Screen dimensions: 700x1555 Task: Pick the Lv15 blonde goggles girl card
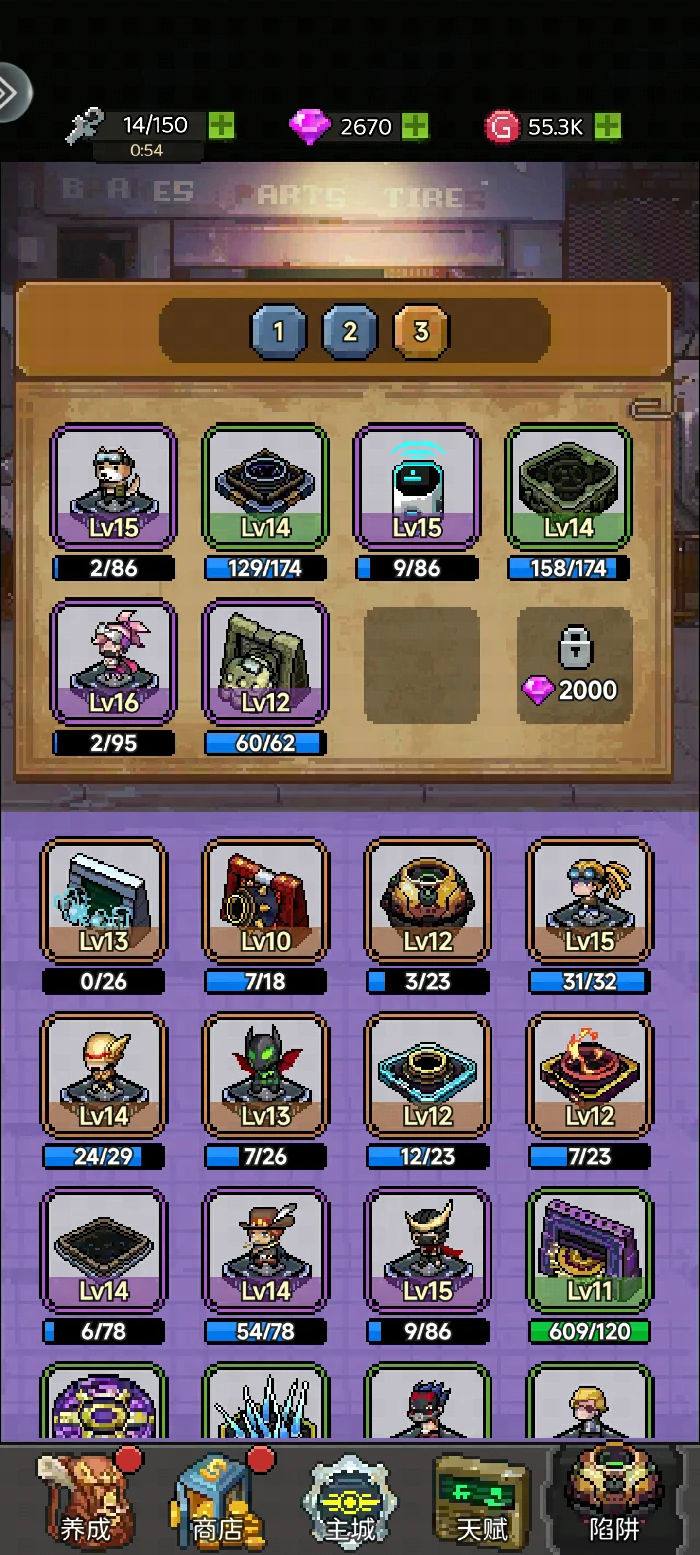pyautogui.click(x=589, y=900)
